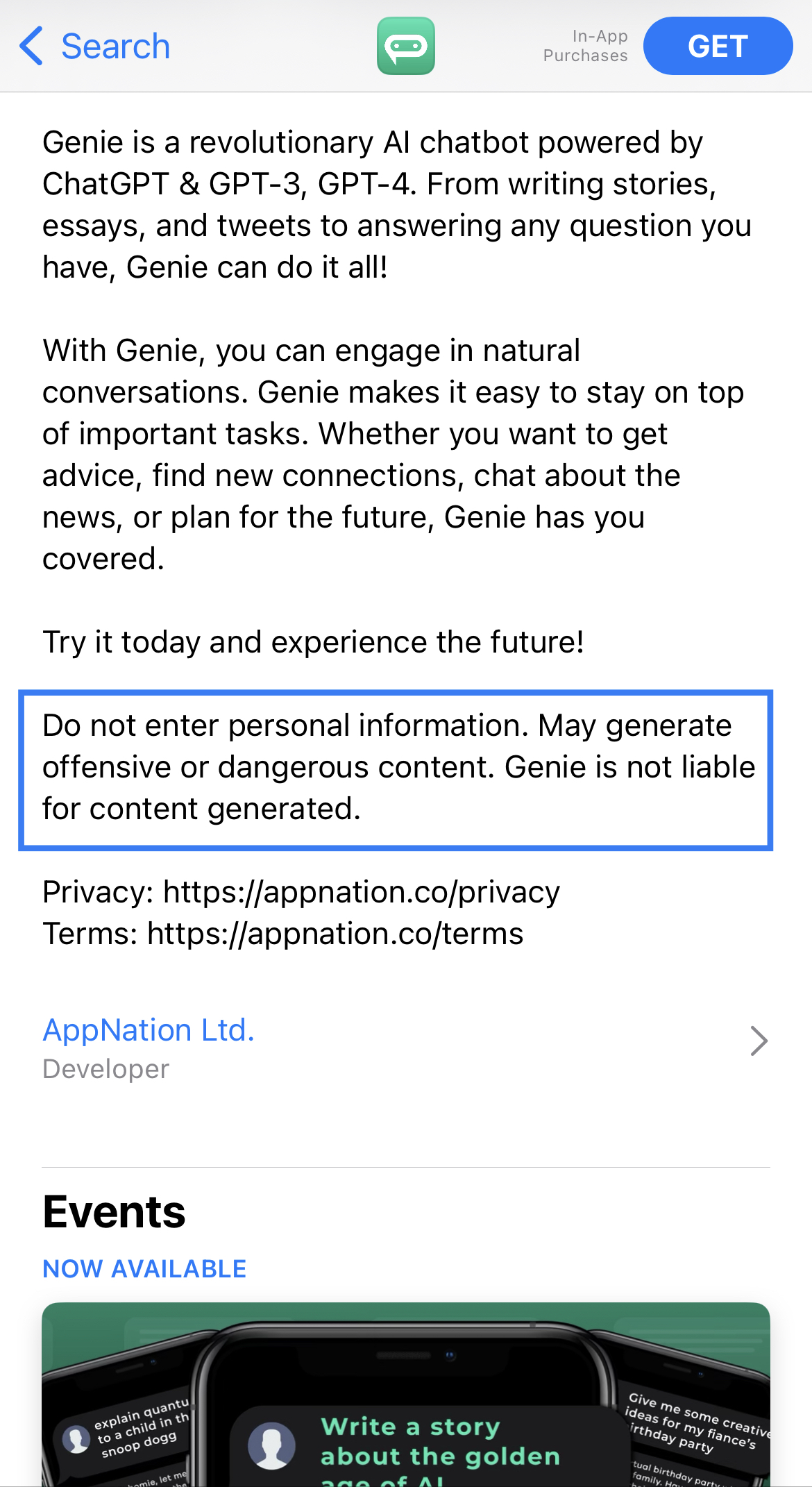Open the privacy policy link
Viewport: 812px width, 1487px height.
tap(360, 891)
